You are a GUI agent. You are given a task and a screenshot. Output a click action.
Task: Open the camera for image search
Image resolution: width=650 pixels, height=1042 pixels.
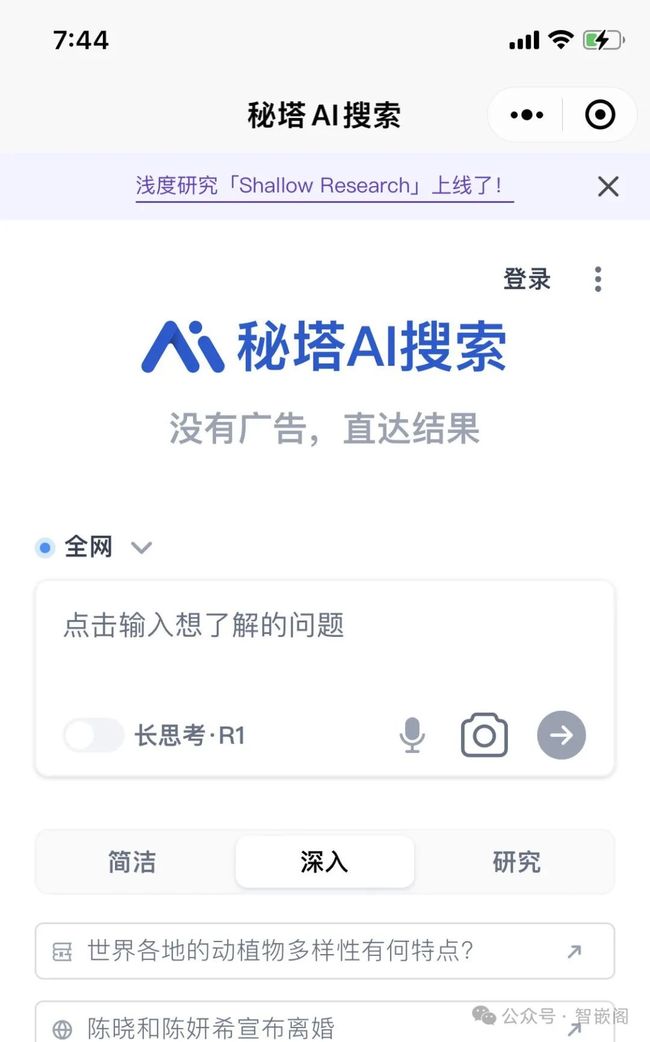(484, 735)
